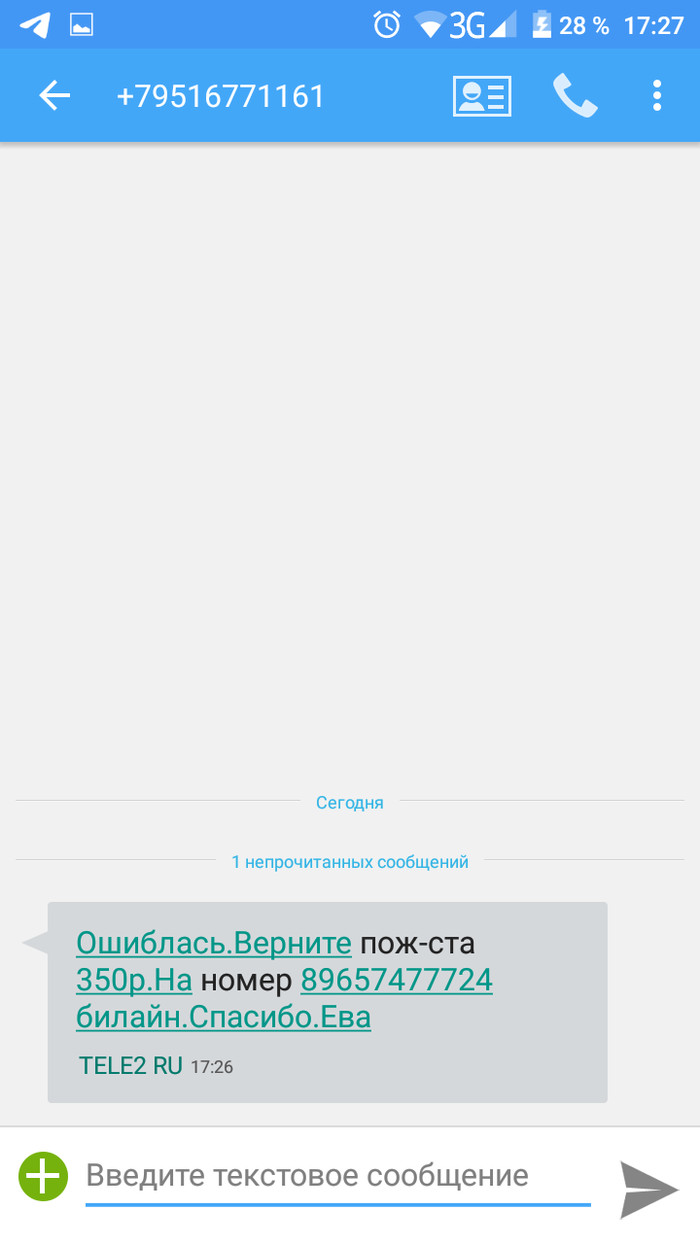This screenshot has height=1244, width=700.
Task: Open contact card for +79516771161
Action: click(x=482, y=96)
